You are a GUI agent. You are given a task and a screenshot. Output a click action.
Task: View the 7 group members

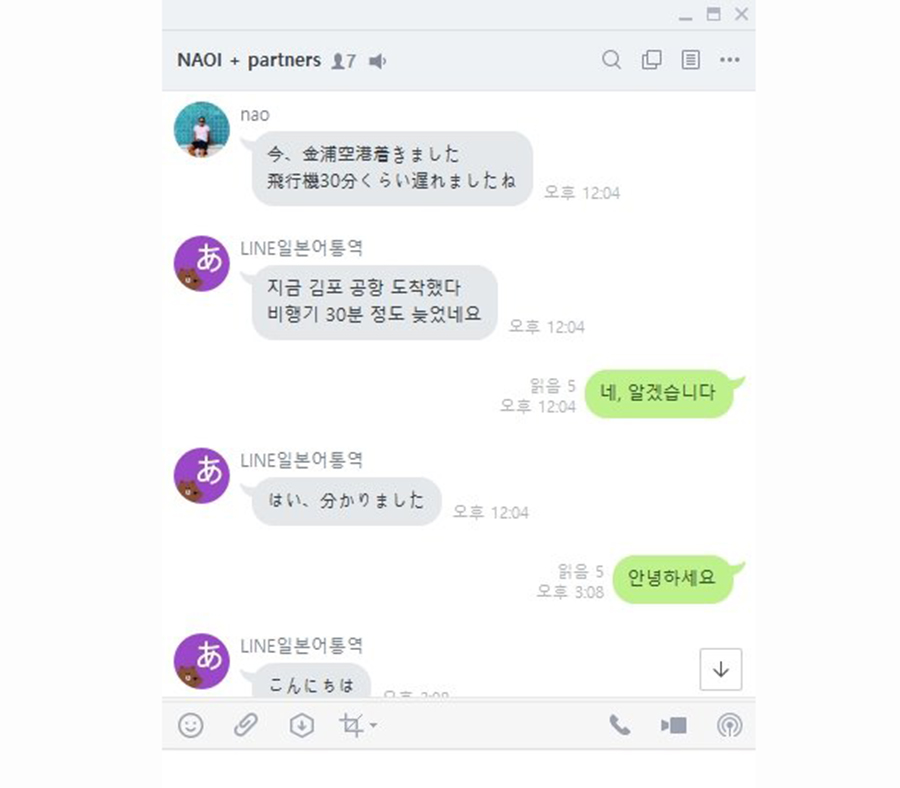point(343,61)
